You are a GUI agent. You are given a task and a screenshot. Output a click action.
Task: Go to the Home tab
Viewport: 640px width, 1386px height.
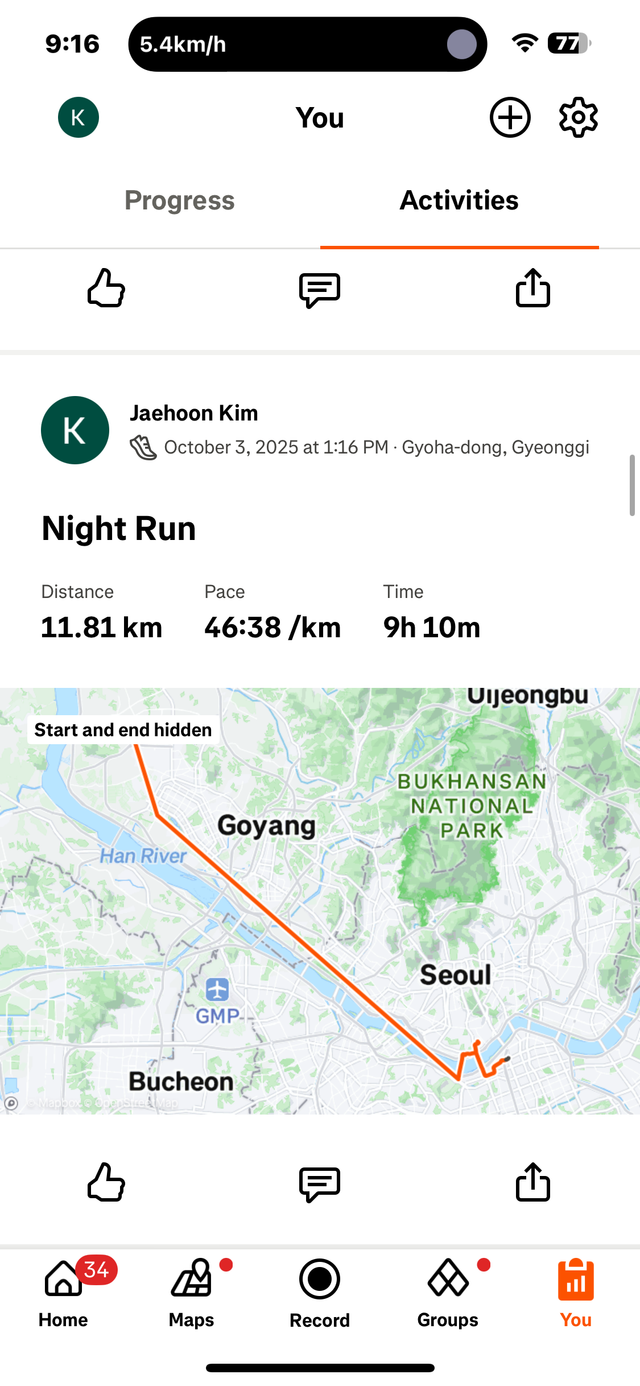63,1292
